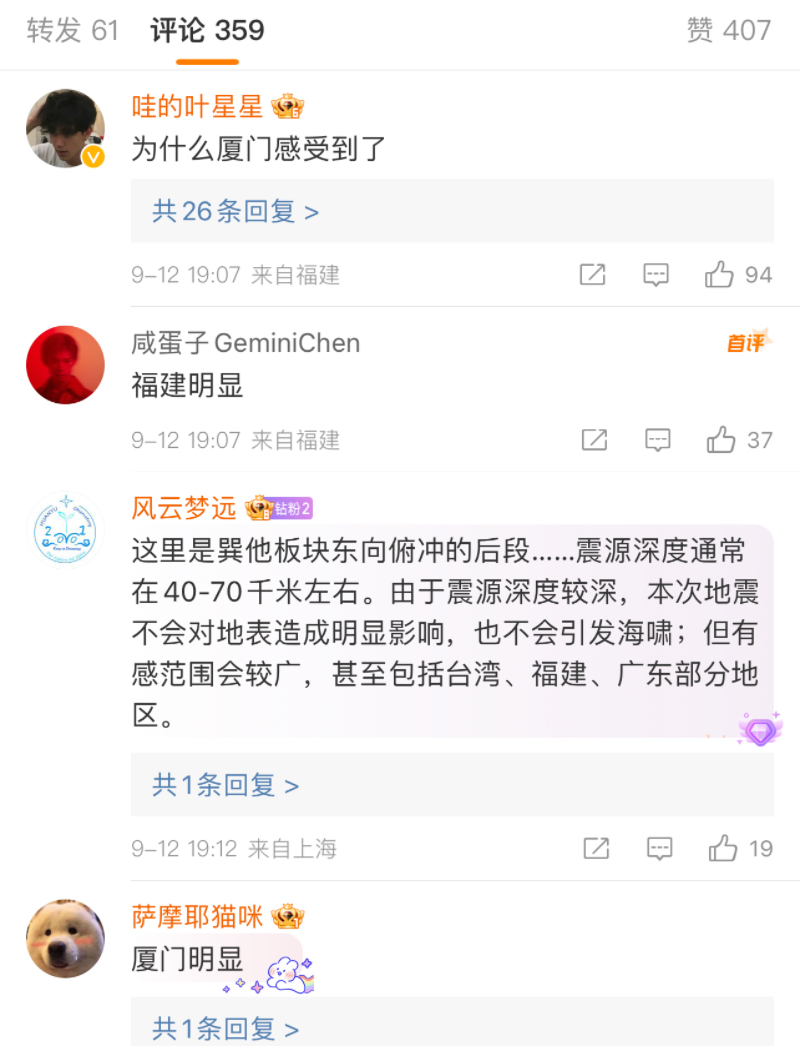Share 风云梦远's comment from 上海

[596, 849]
